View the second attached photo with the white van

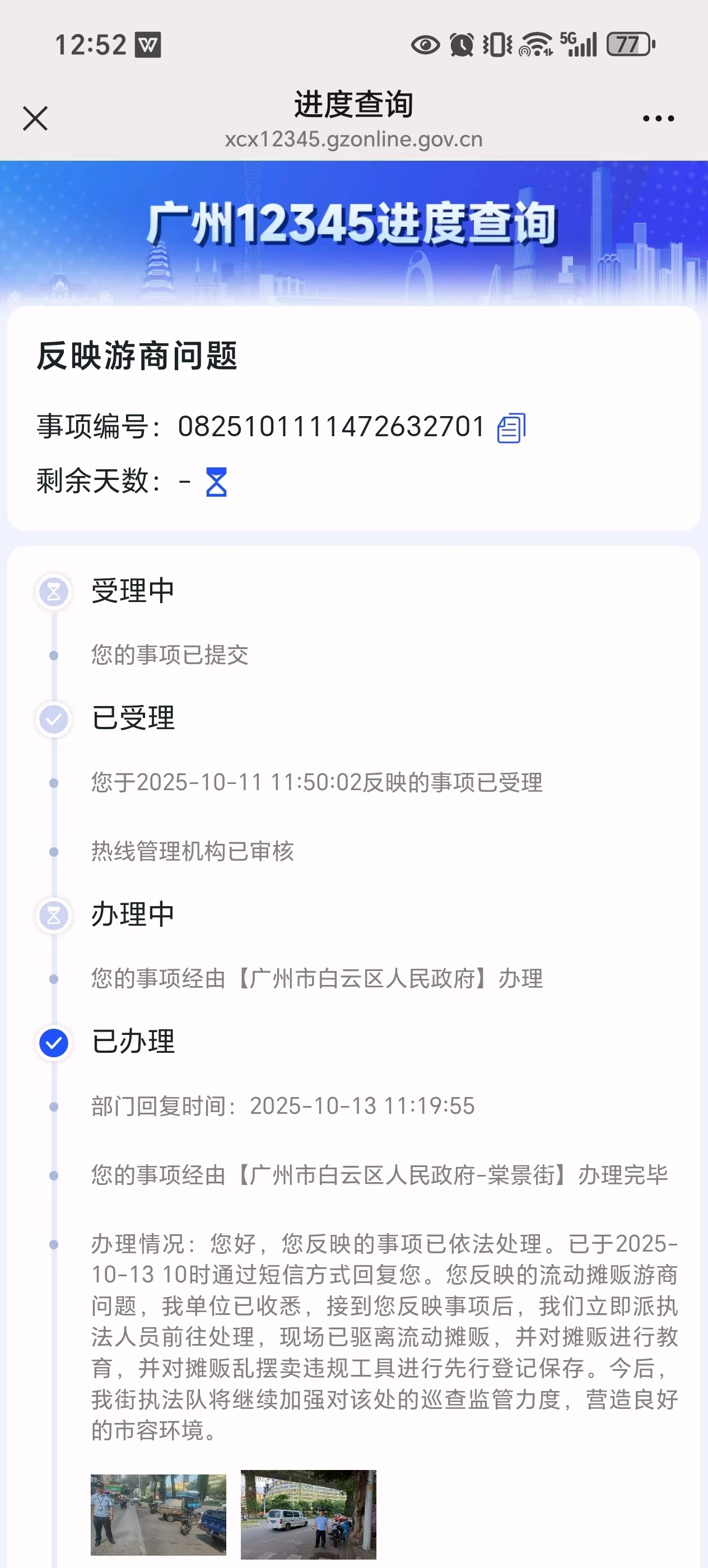(308, 1514)
